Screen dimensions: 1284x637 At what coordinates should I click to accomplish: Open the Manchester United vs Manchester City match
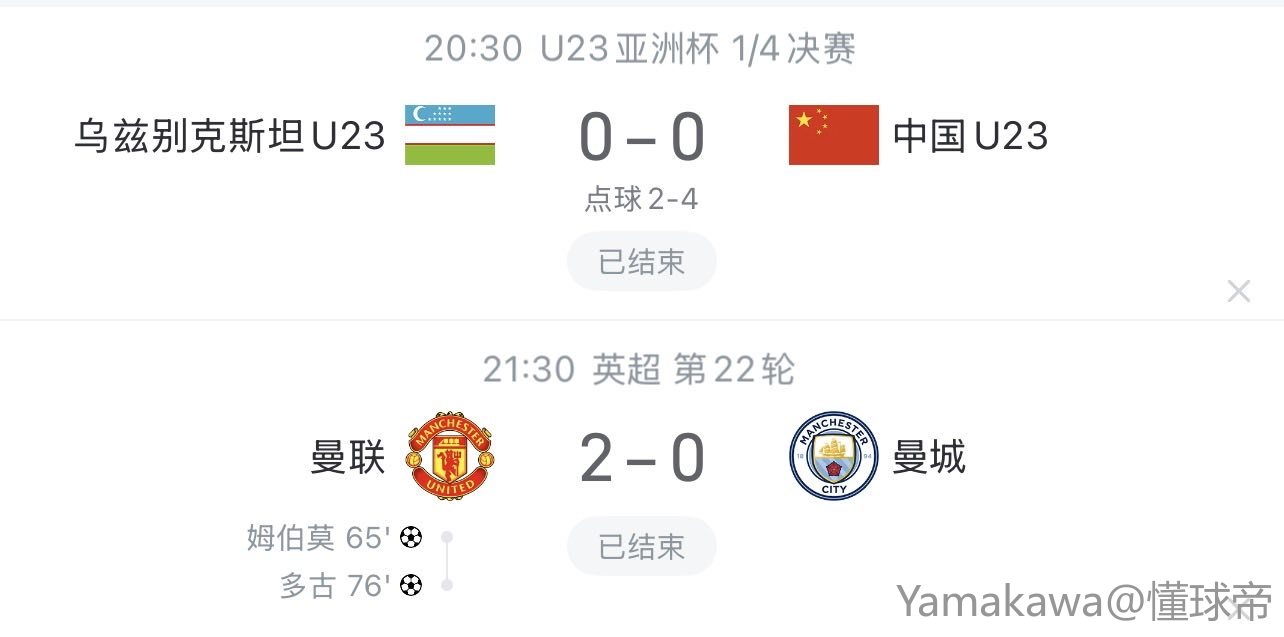(641, 459)
